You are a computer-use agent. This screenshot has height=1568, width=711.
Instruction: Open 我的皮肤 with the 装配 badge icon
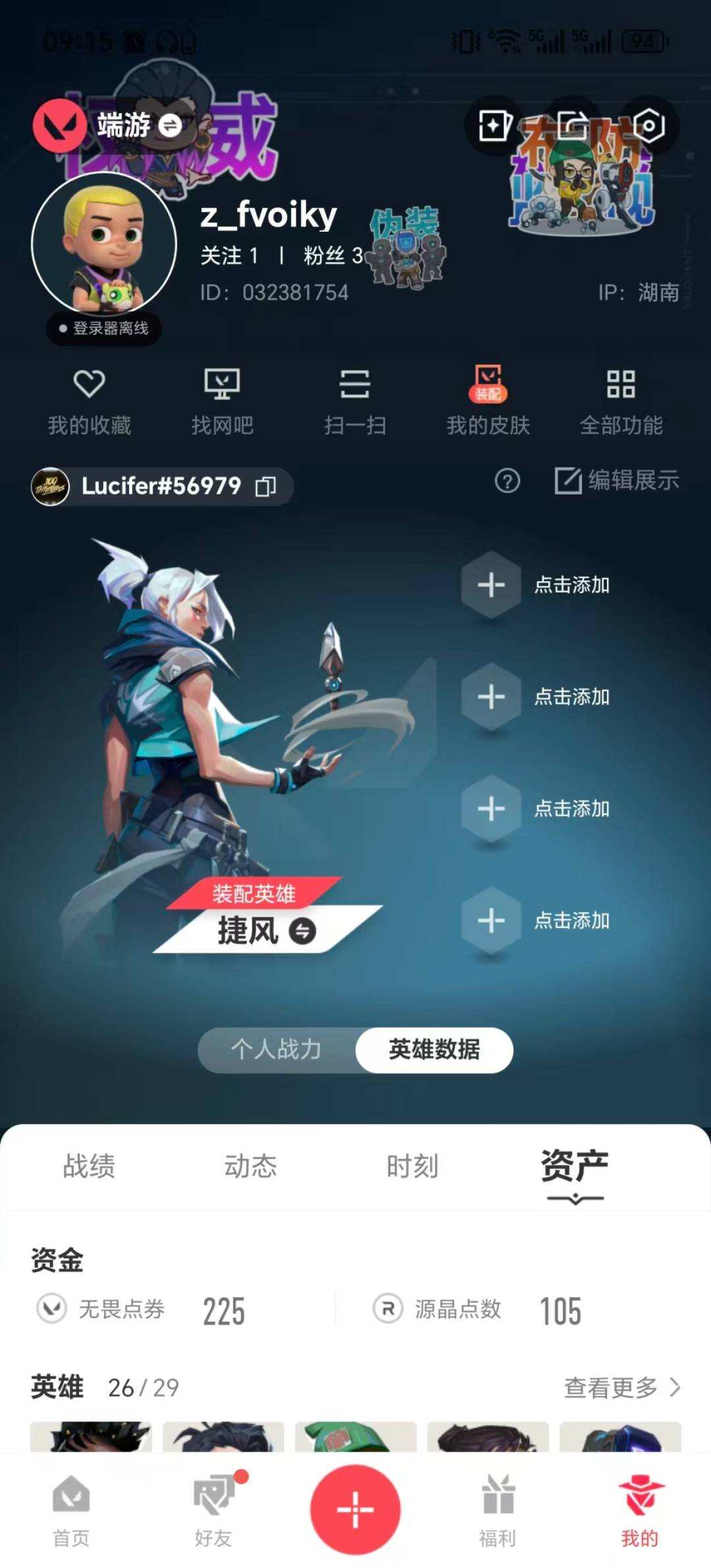tap(488, 388)
